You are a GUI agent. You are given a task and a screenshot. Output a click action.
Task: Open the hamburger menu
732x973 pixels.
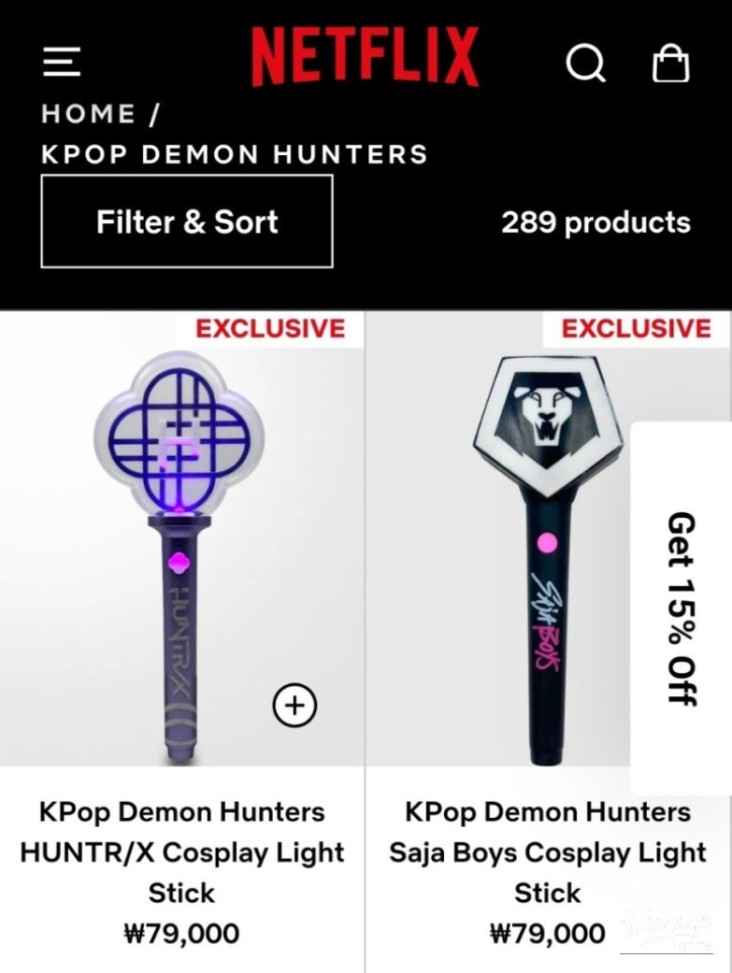pos(61,64)
